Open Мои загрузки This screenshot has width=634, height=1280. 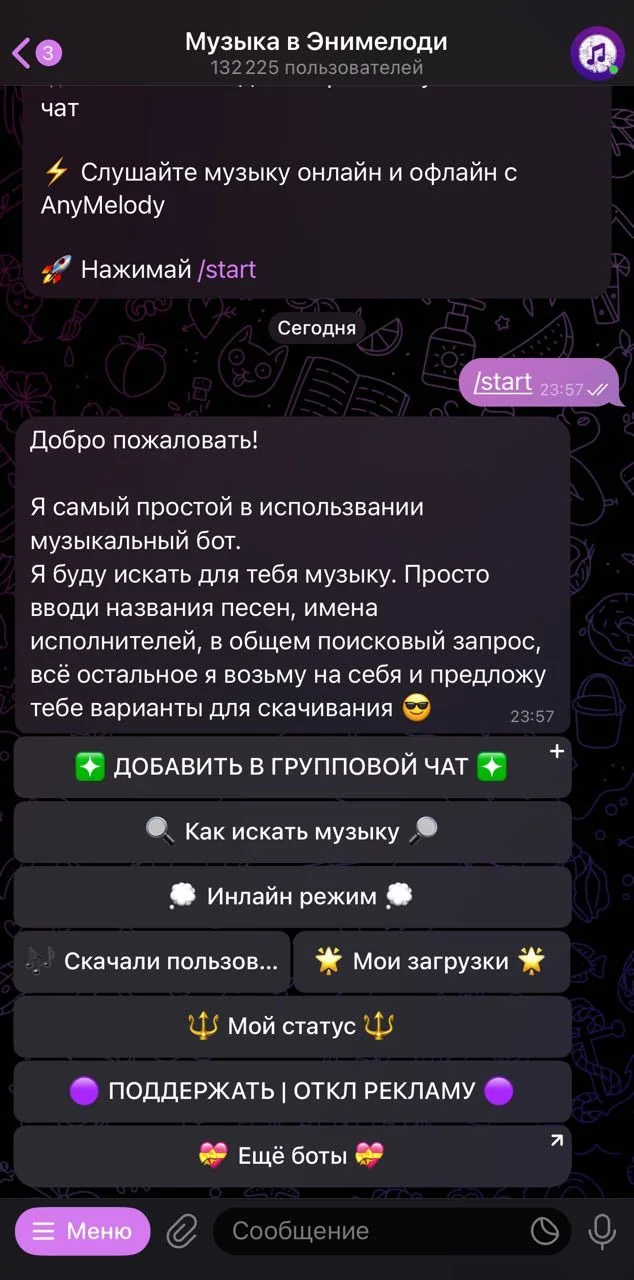tap(432, 962)
